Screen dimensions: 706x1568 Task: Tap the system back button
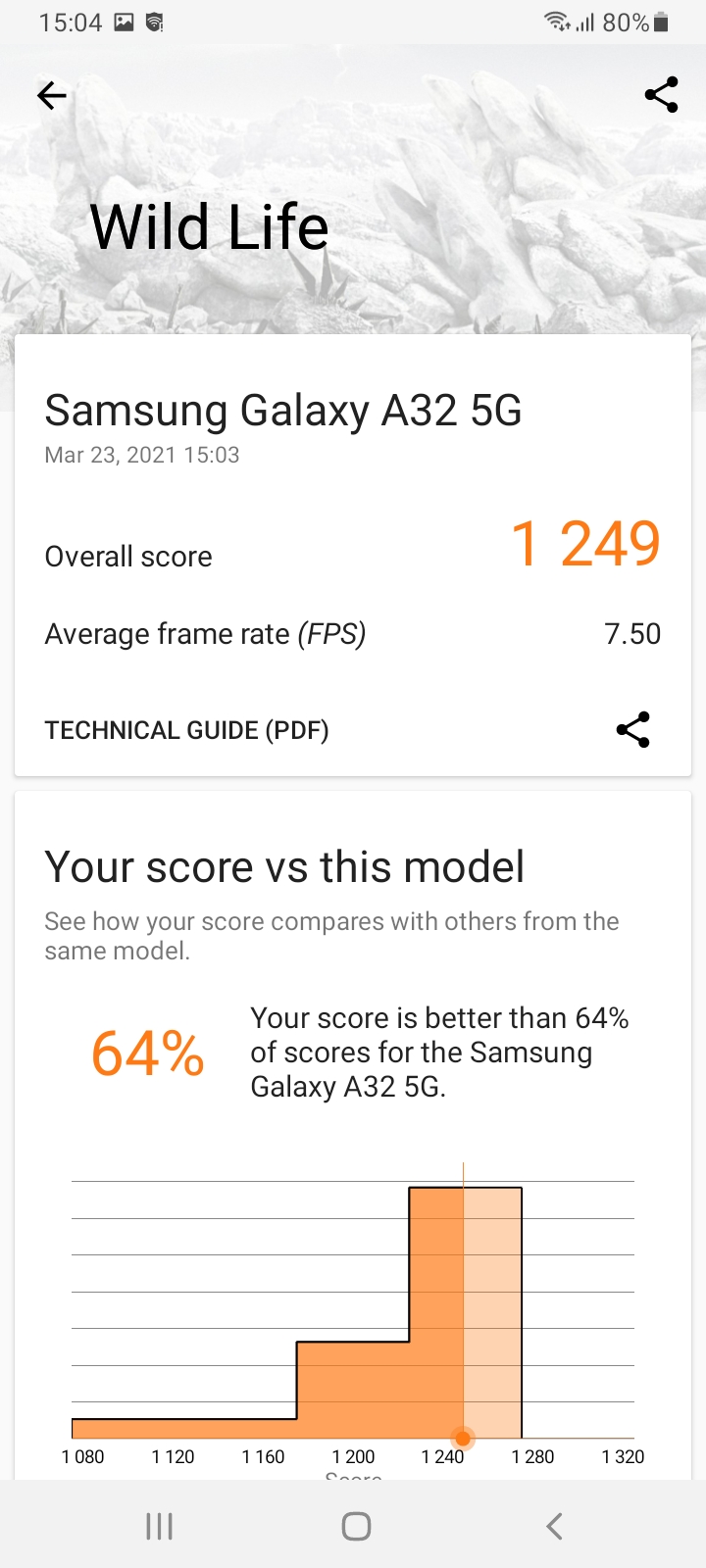(x=554, y=1526)
